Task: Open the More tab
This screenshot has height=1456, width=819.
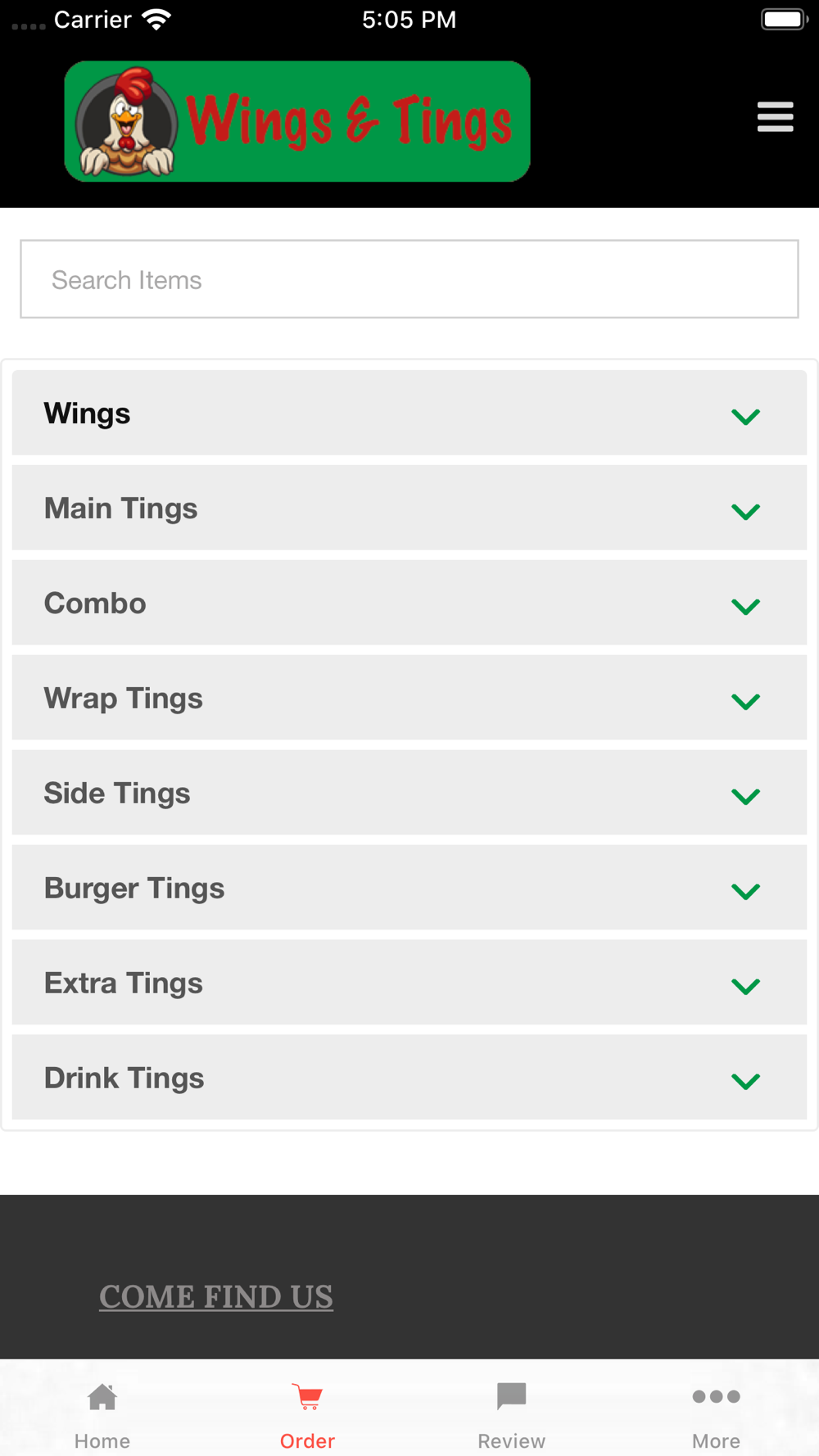Action: click(x=717, y=1415)
